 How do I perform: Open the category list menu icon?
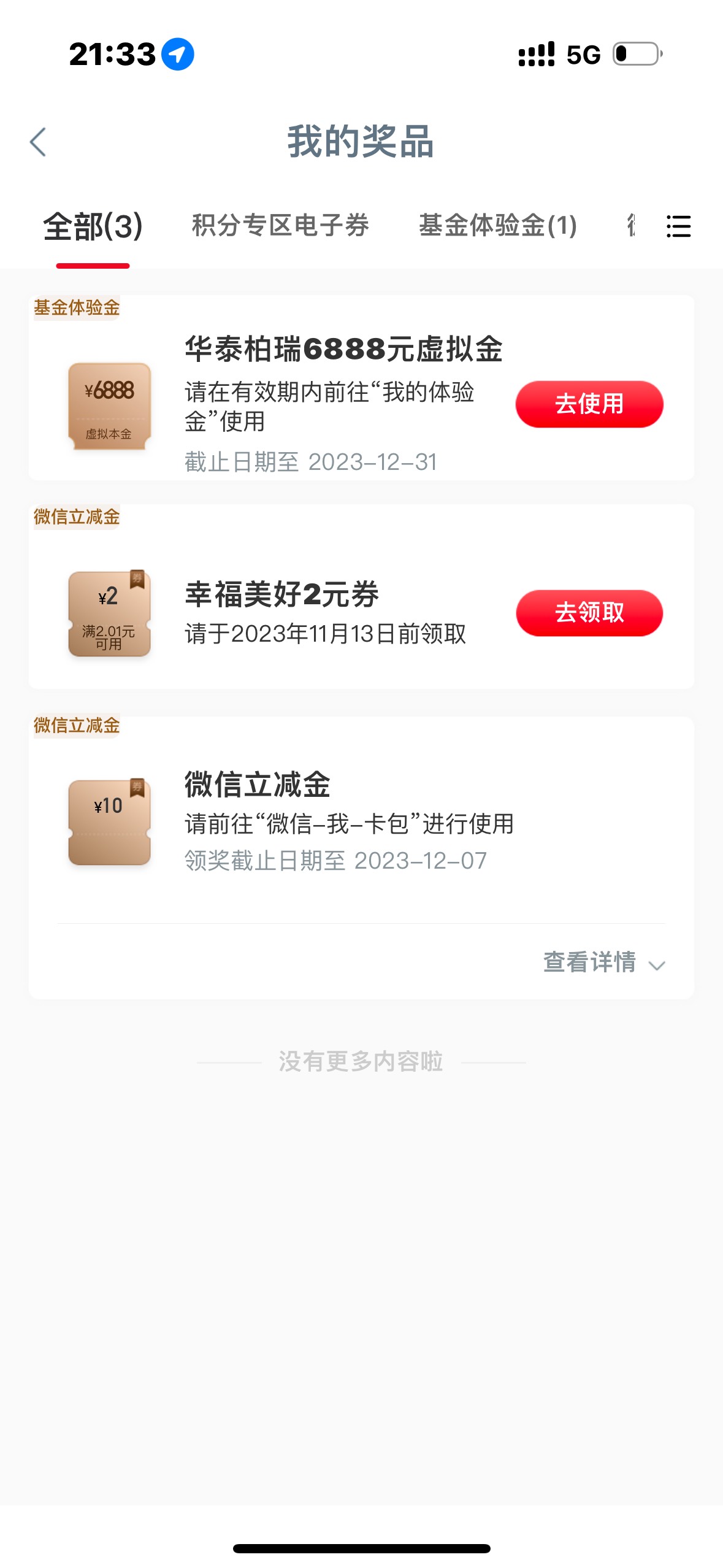pyautogui.click(x=678, y=226)
